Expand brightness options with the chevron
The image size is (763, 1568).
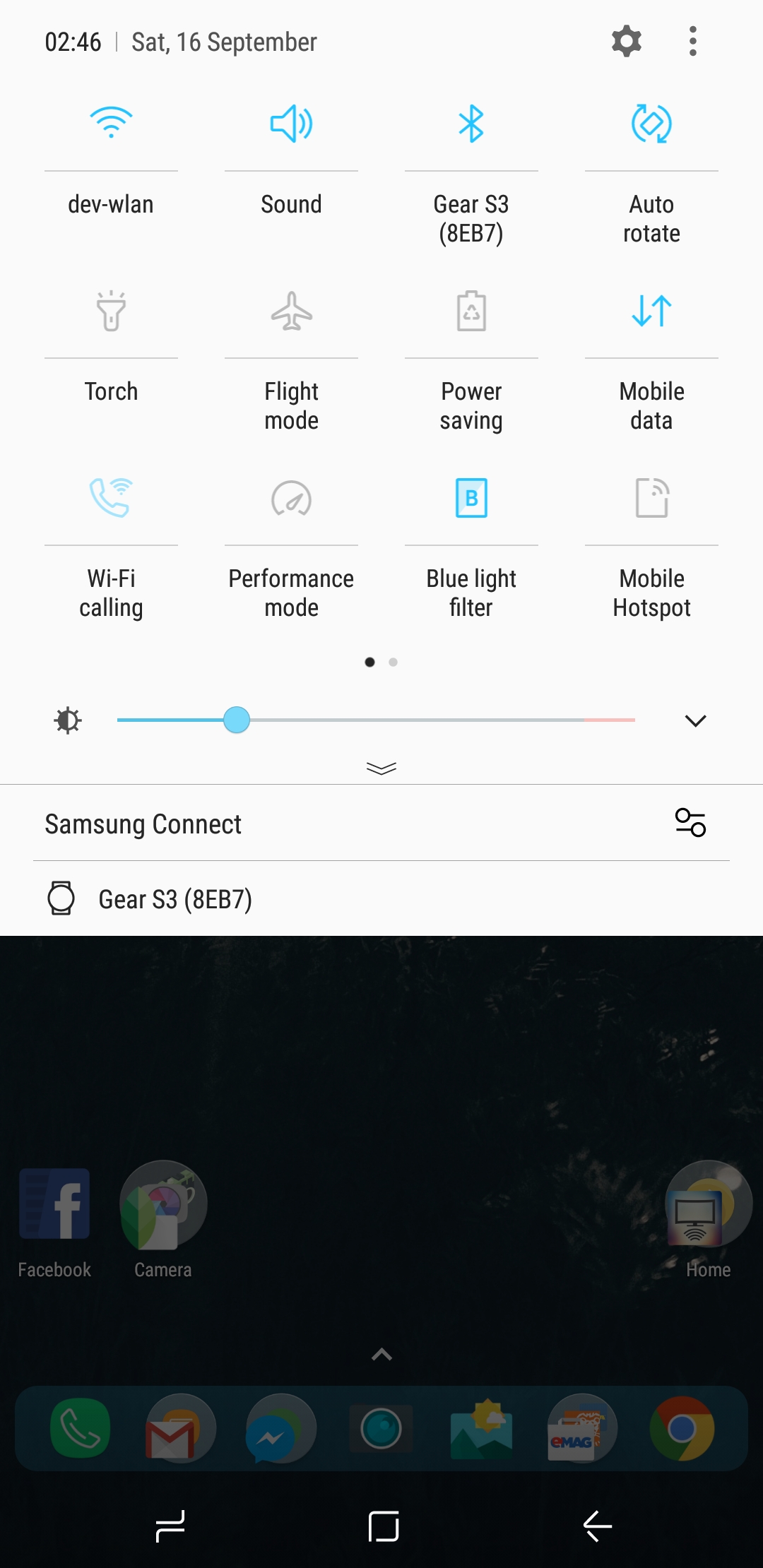coord(696,720)
